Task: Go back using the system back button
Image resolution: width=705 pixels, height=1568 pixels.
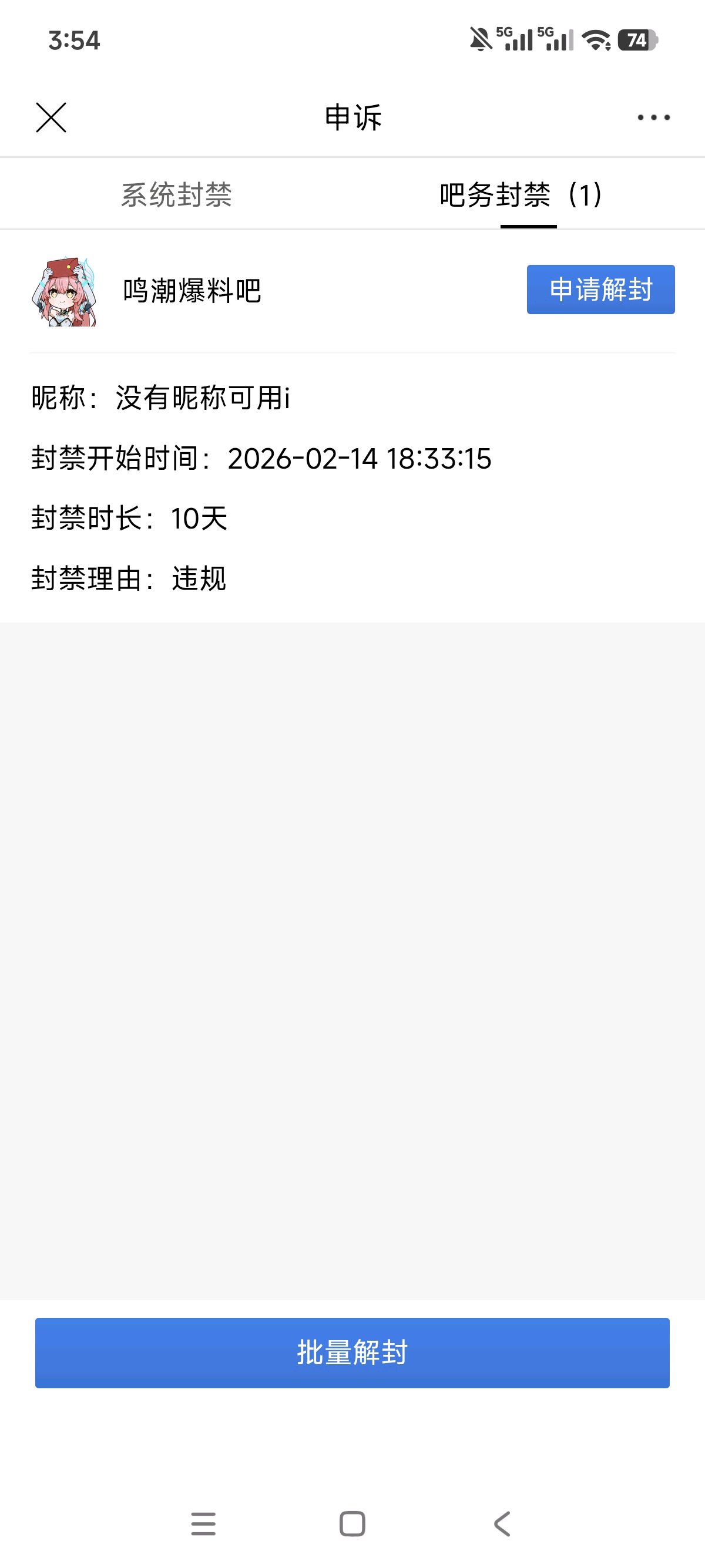Action: pyautogui.click(x=502, y=1524)
